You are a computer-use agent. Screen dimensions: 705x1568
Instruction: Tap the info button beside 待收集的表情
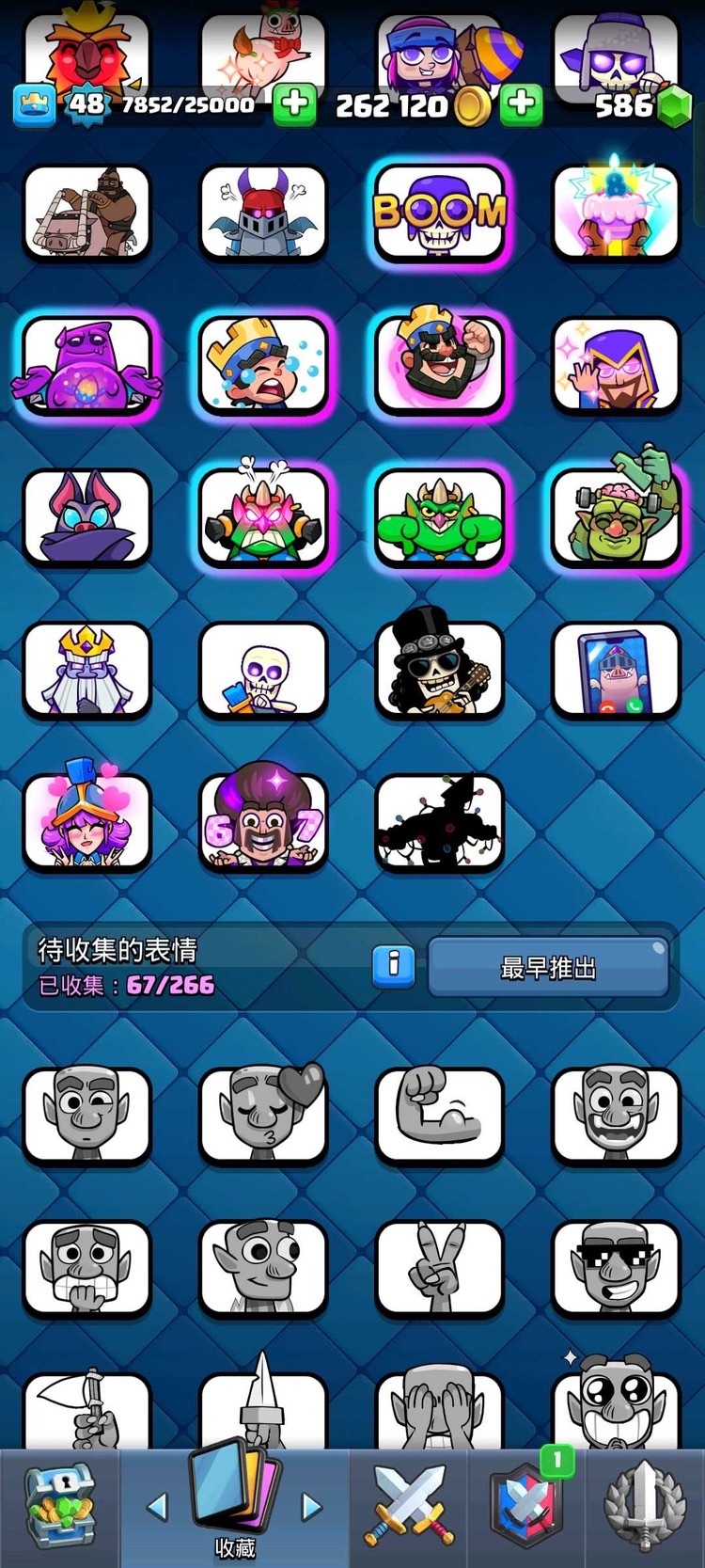click(x=394, y=965)
